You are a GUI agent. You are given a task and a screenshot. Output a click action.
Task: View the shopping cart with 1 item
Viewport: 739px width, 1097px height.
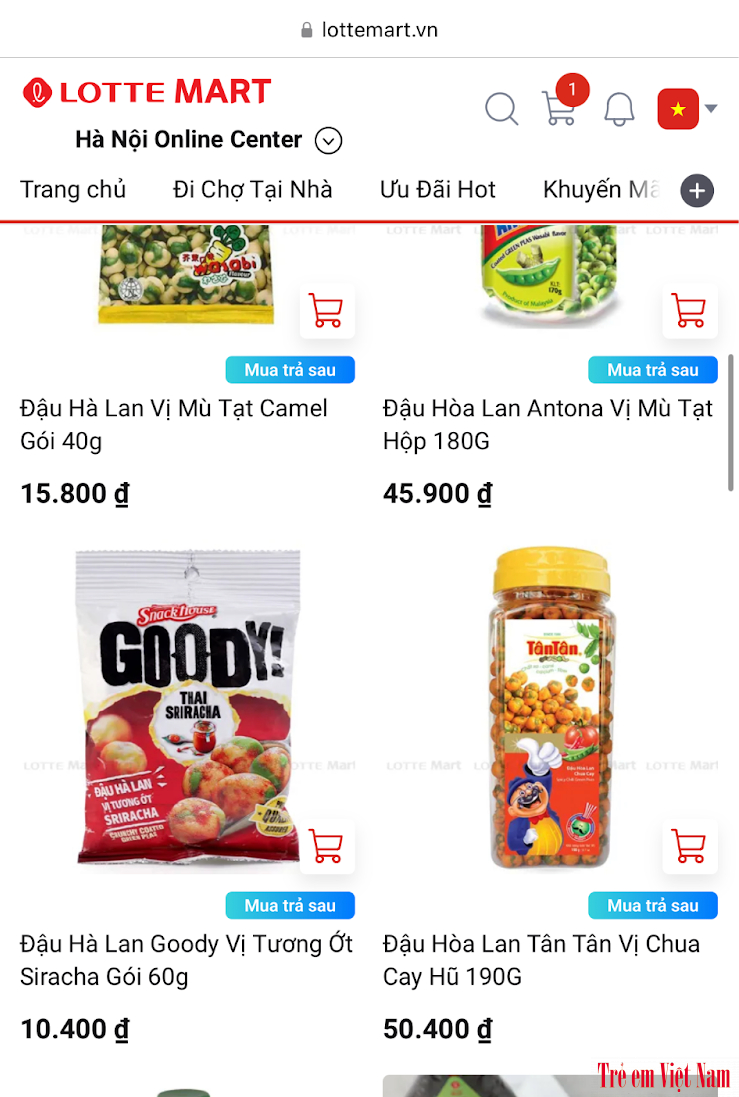[x=560, y=110]
